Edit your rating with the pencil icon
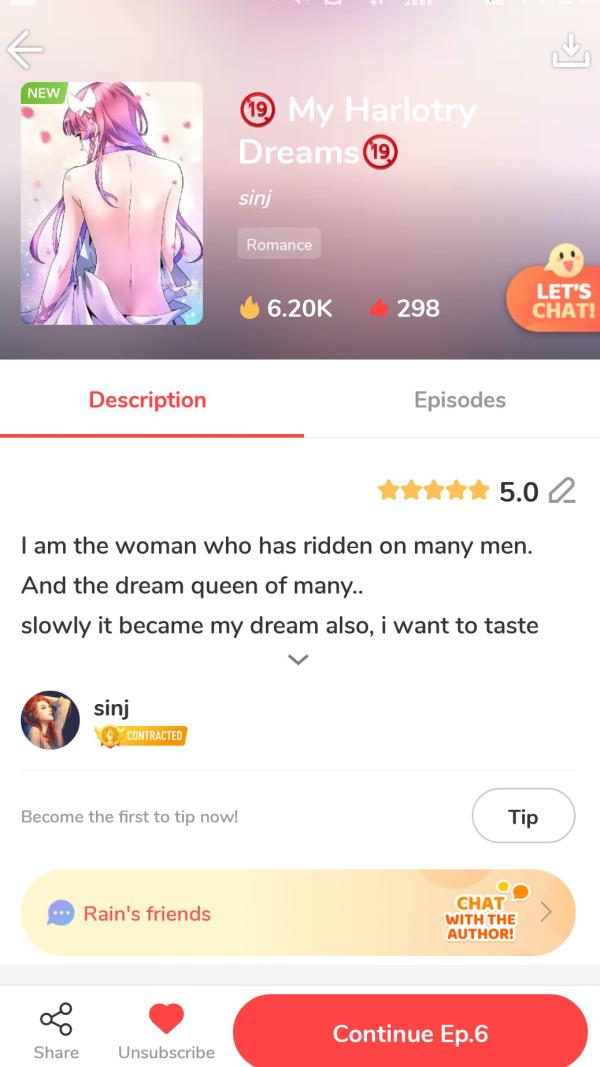Viewport: 600px width, 1067px height. (x=563, y=491)
